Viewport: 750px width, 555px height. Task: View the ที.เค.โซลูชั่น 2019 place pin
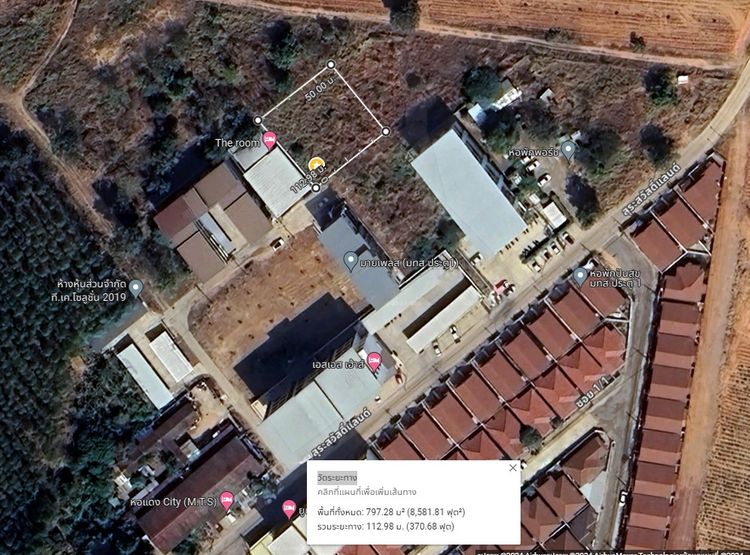point(136,289)
